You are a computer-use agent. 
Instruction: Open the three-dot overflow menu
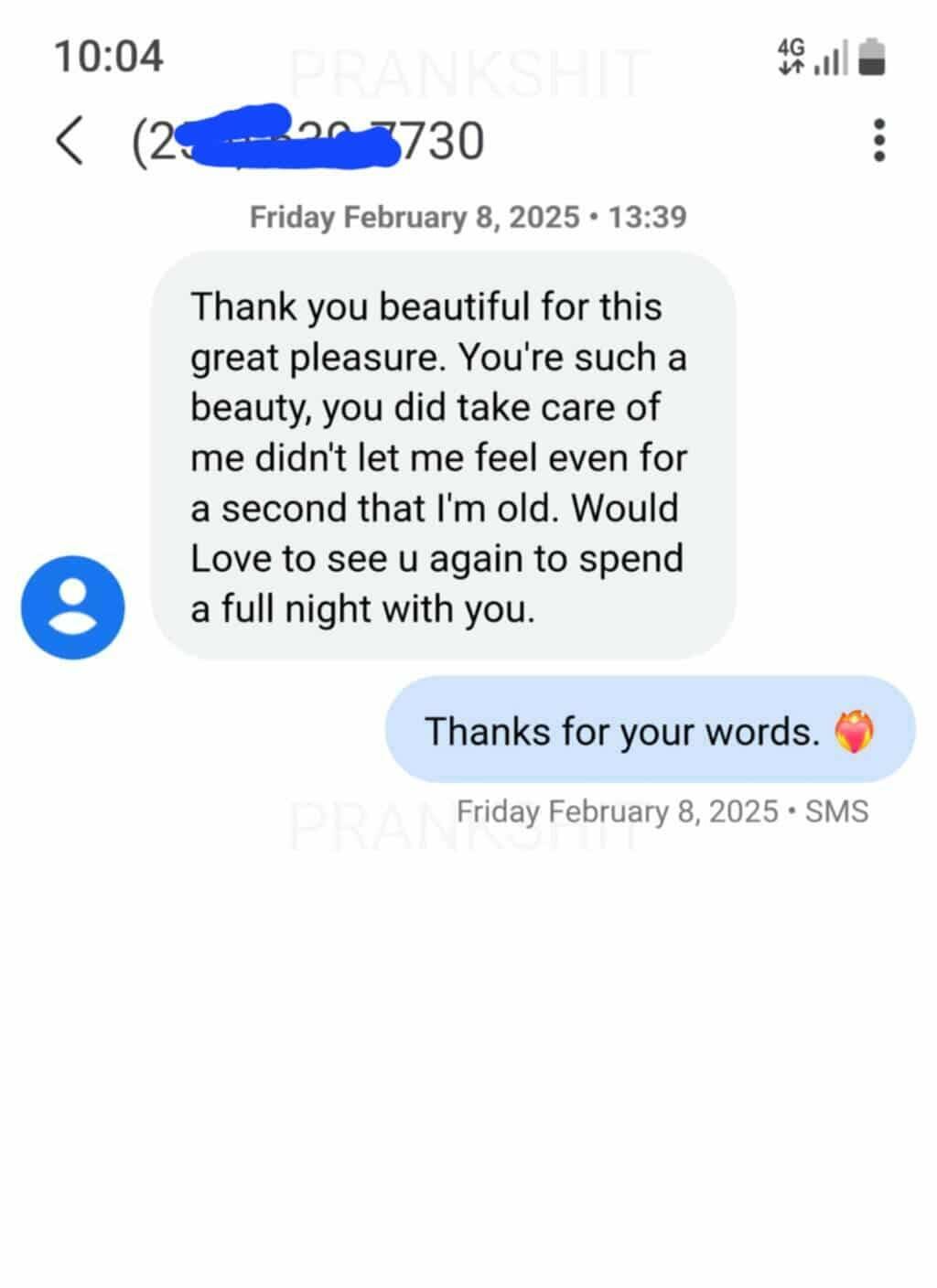[878, 141]
